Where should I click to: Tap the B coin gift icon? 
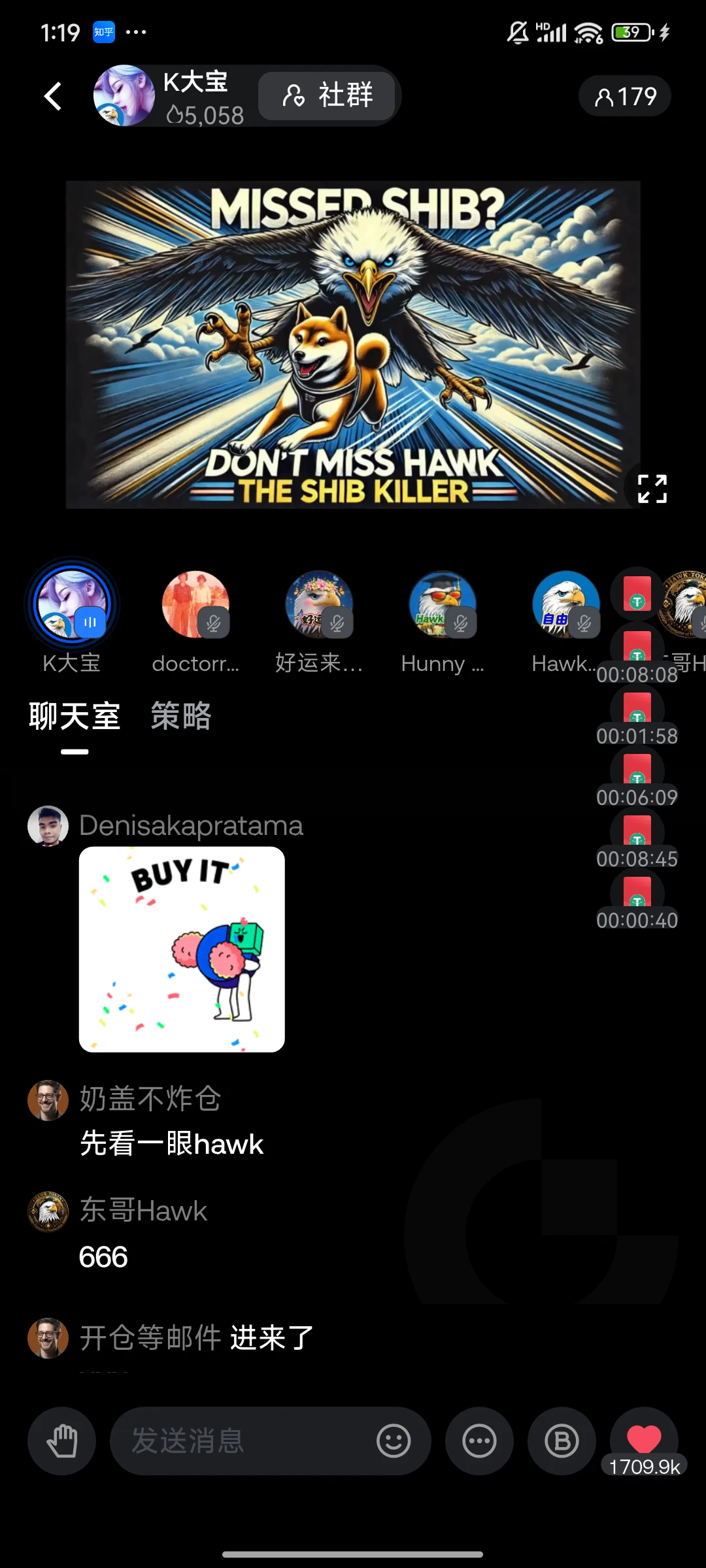[x=562, y=1441]
